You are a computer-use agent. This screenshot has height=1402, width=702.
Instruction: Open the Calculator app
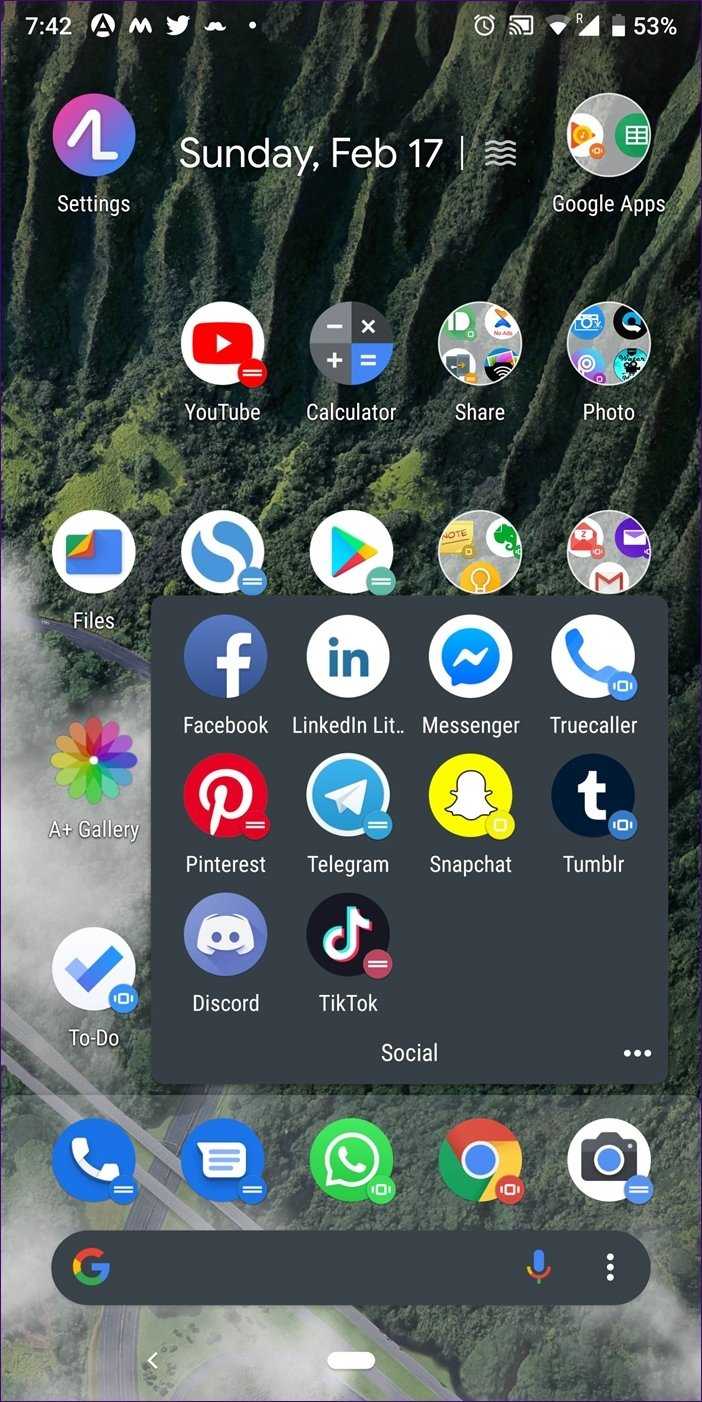(351, 344)
